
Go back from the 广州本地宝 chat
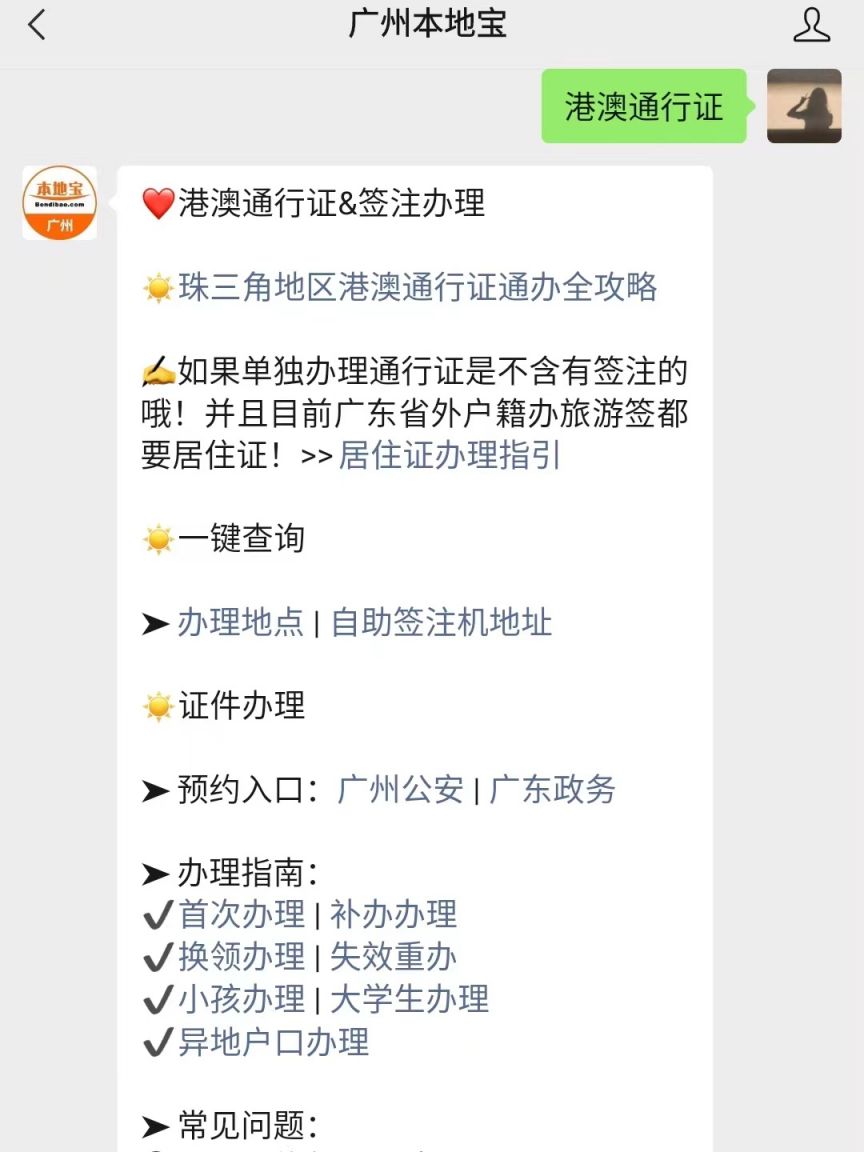[37, 26]
